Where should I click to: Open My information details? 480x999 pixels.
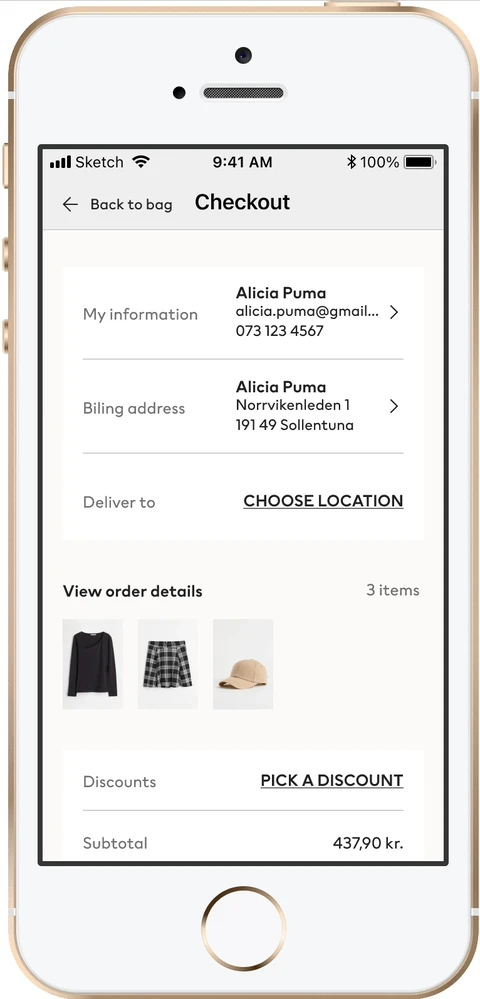tap(243, 312)
